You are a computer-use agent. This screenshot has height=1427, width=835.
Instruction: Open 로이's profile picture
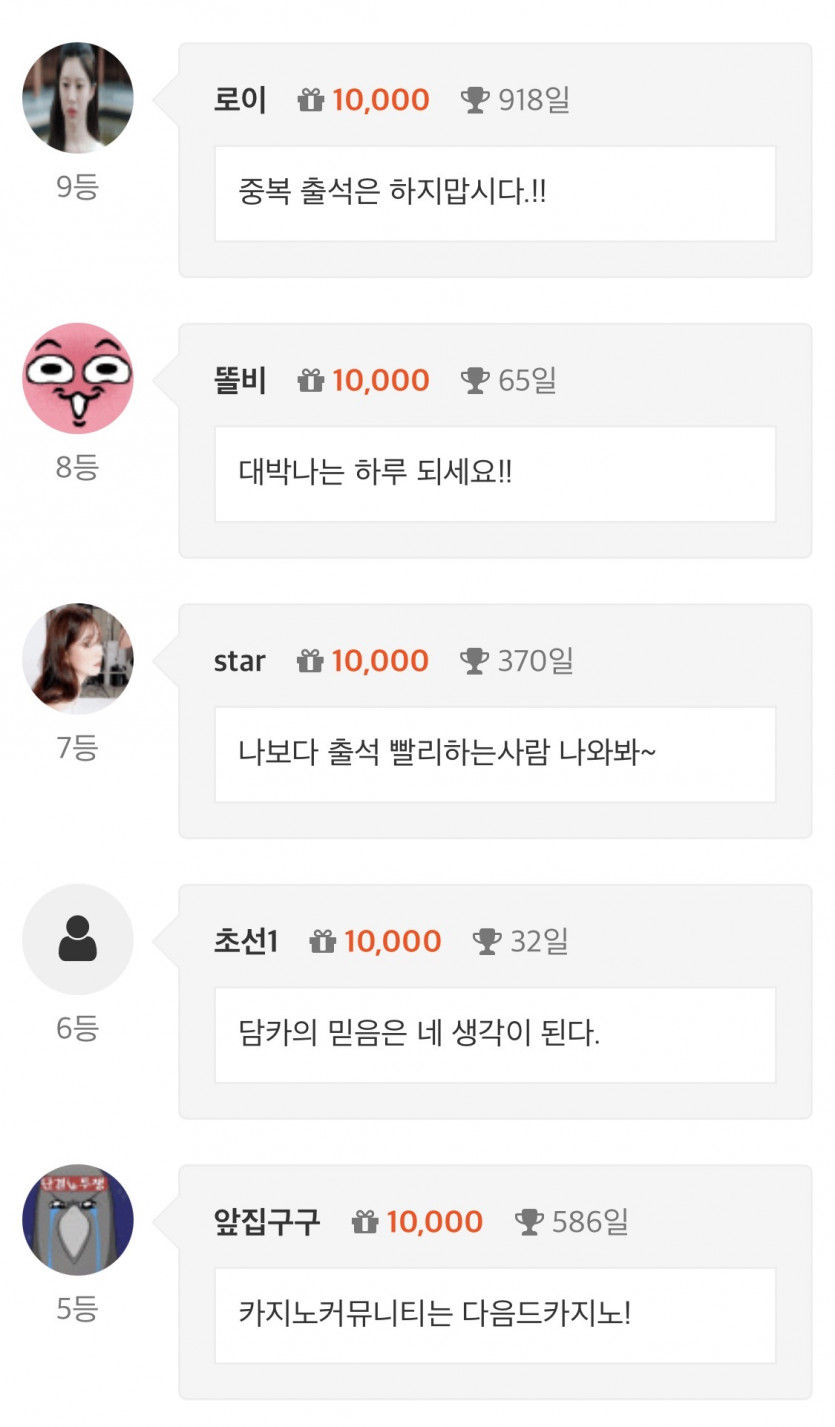tap(78, 97)
